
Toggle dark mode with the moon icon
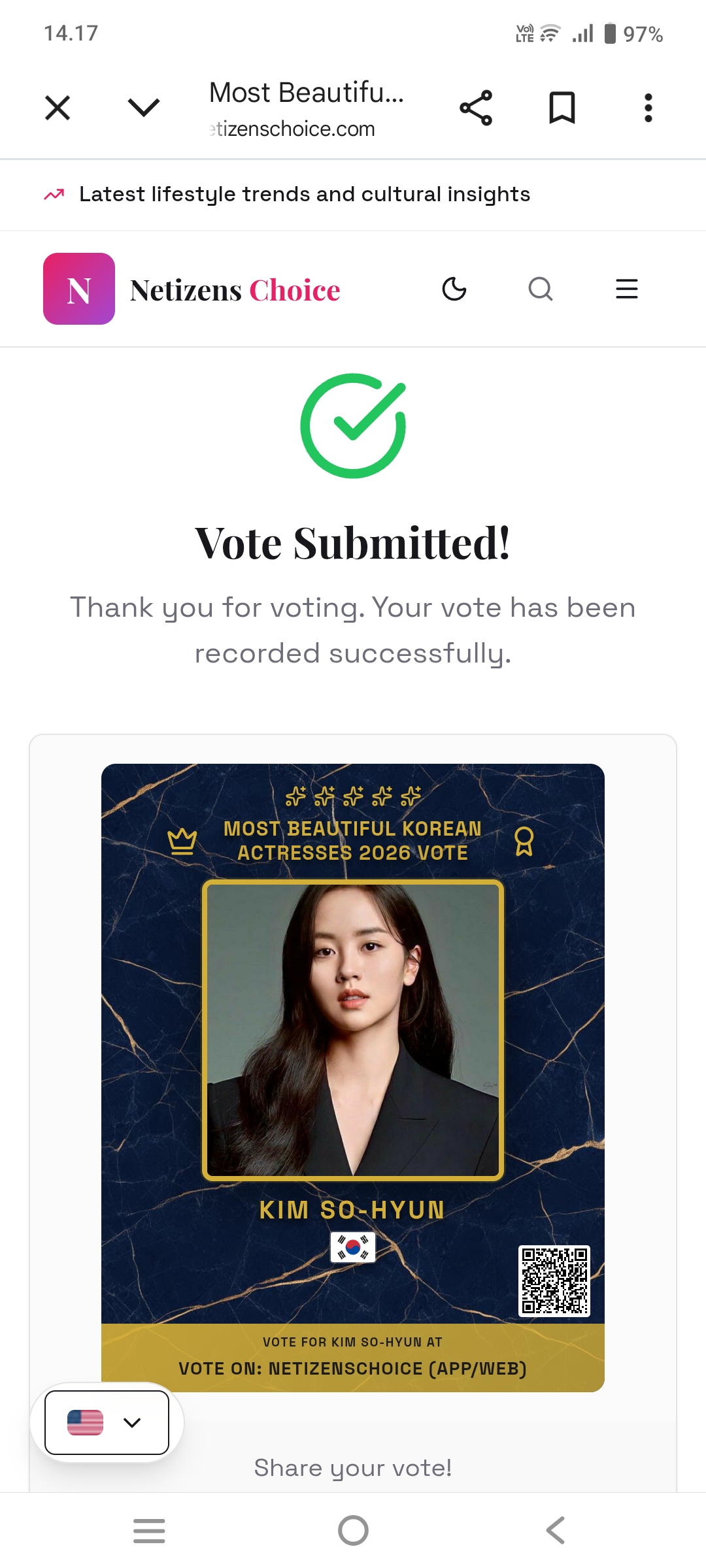click(x=454, y=289)
